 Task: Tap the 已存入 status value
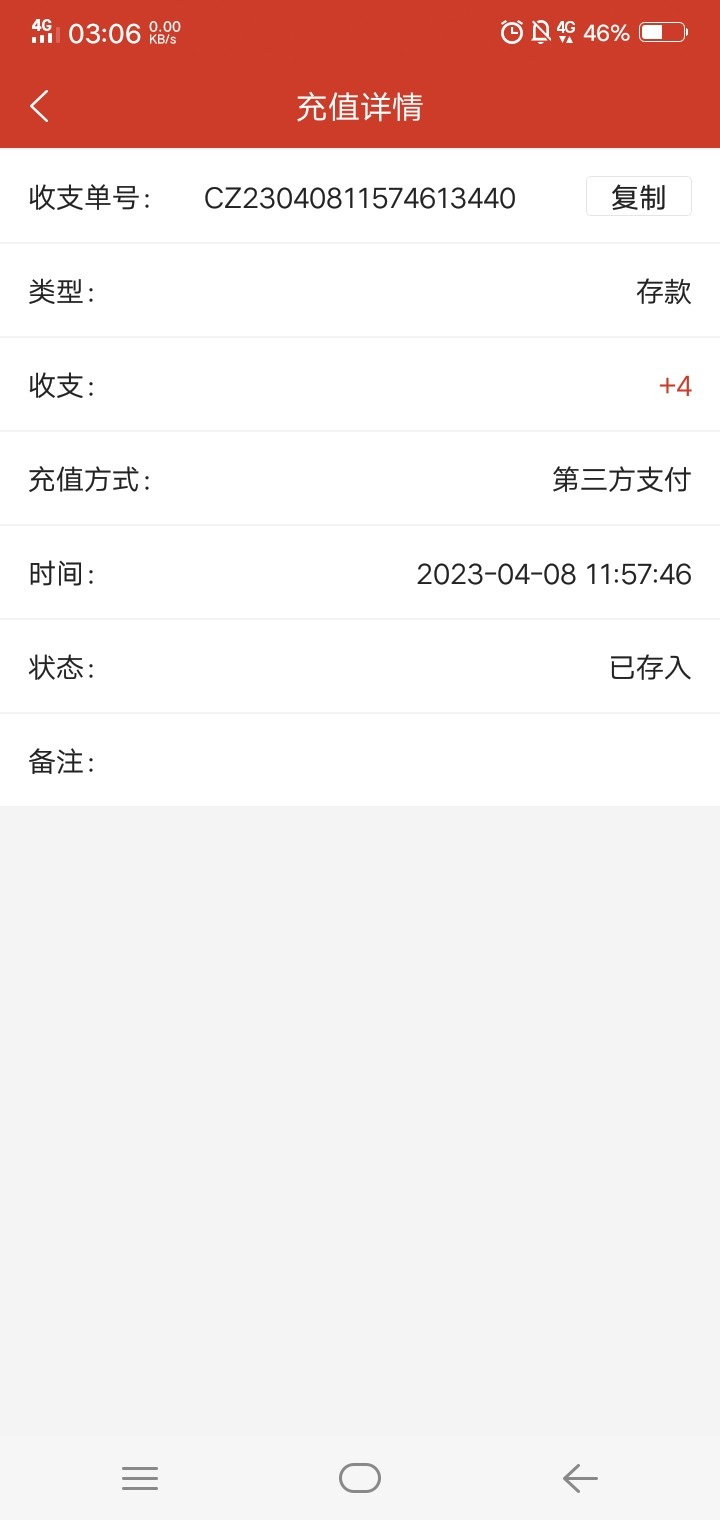coord(651,667)
